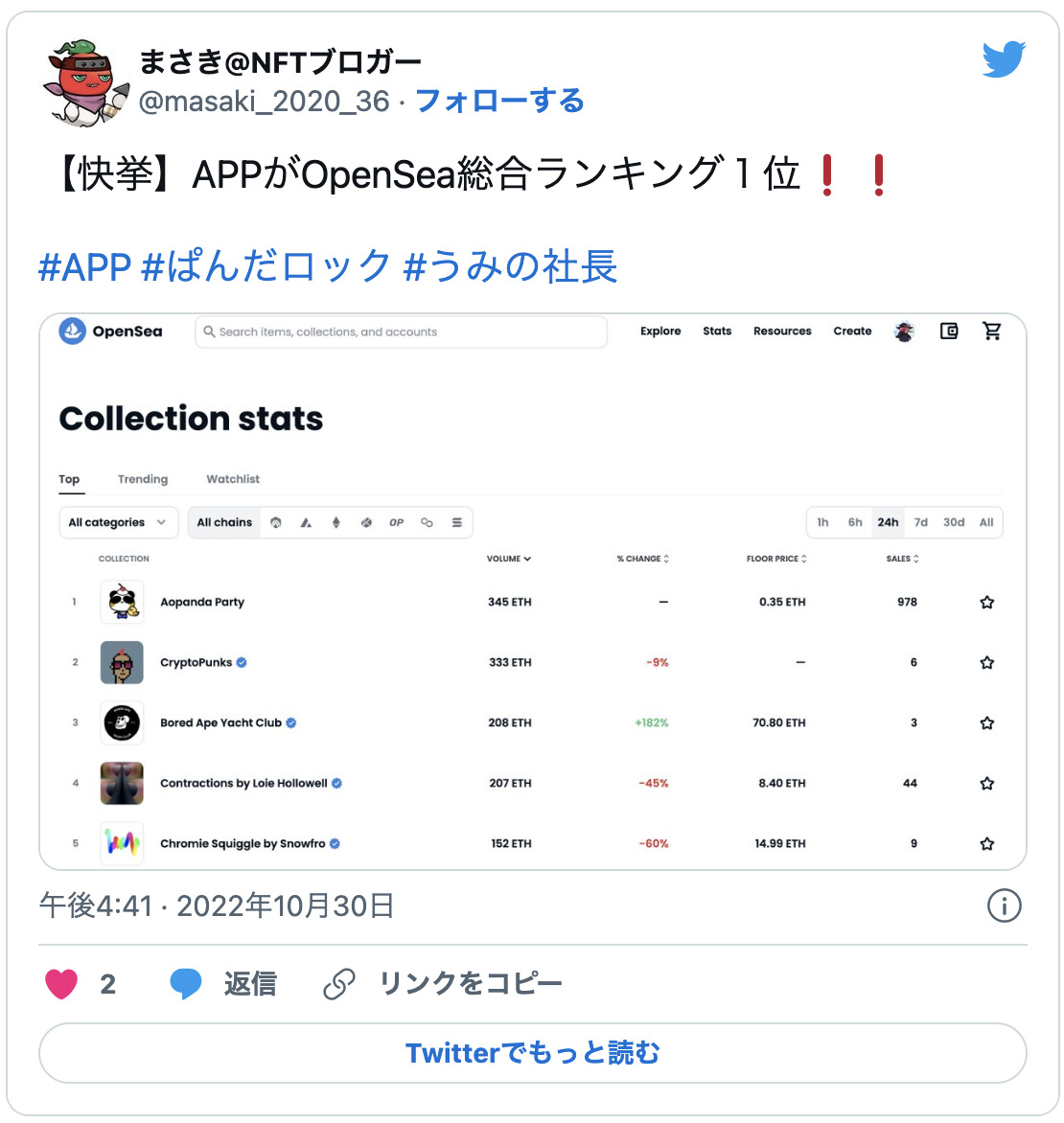Screen dimensions: 1064x1123
Task: Open masaki_2020_36's profile avatar
Action: [x=85, y=83]
